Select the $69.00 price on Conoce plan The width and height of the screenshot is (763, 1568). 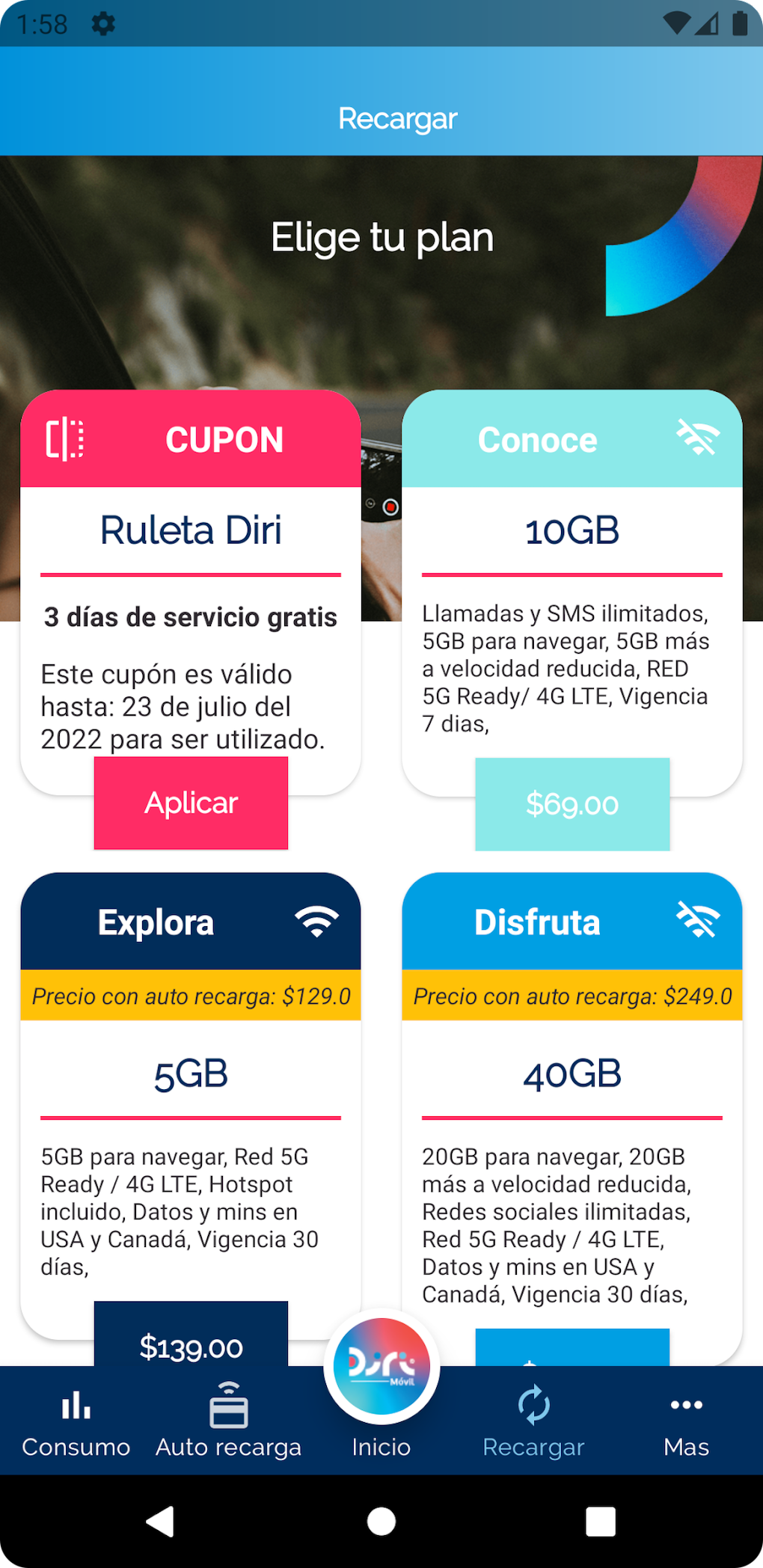572,805
